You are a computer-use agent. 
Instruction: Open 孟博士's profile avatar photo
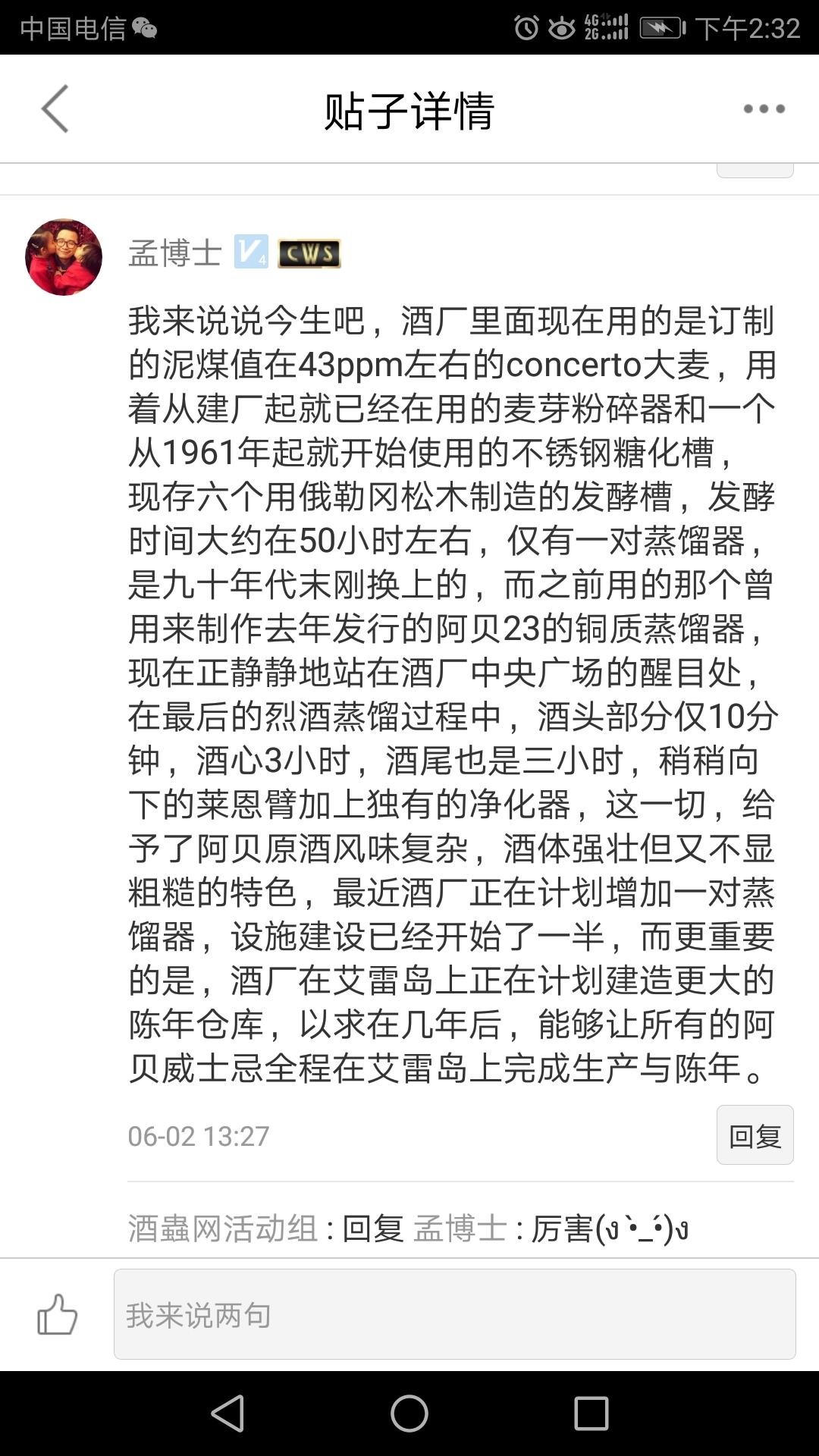pyautogui.click(x=64, y=256)
